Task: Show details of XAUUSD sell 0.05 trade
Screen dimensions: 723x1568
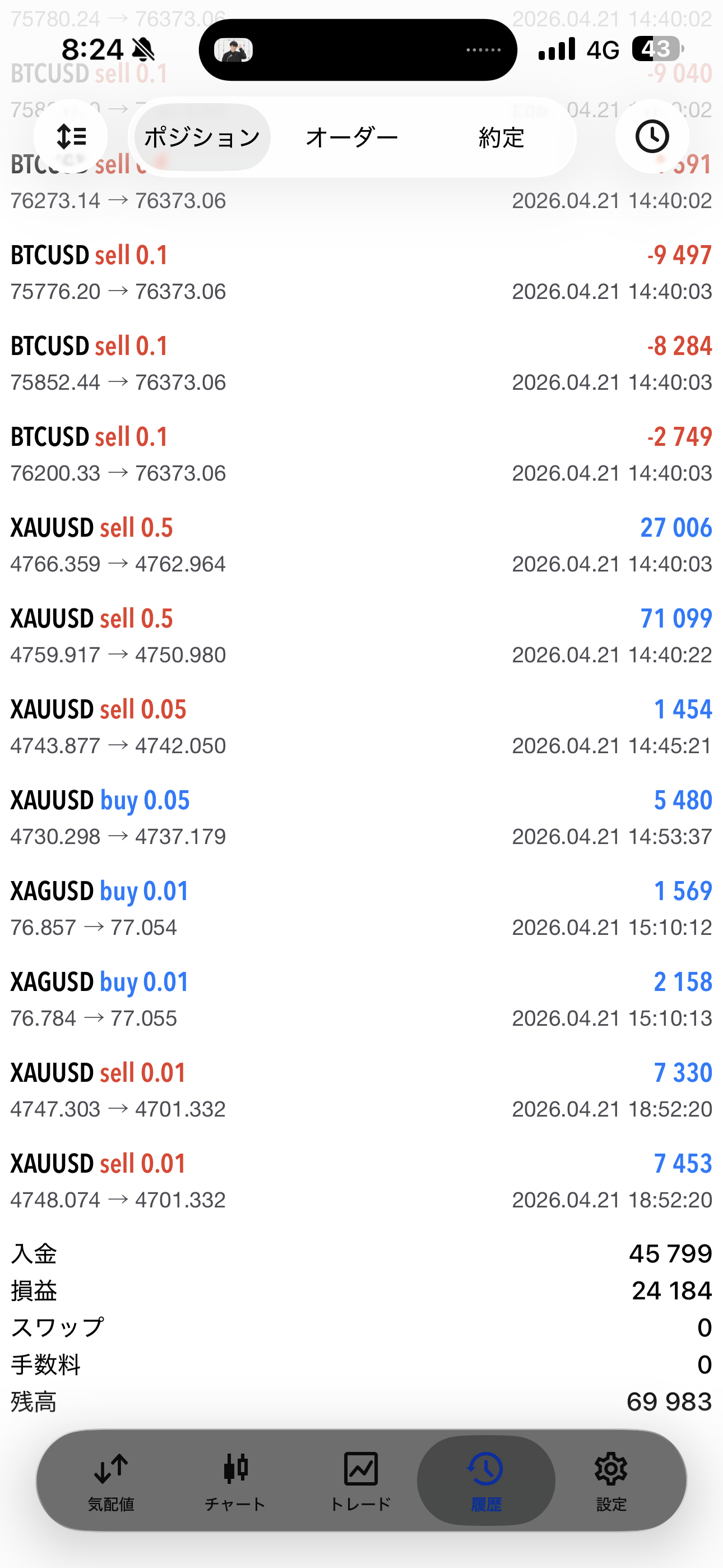Action: point(361,727)
